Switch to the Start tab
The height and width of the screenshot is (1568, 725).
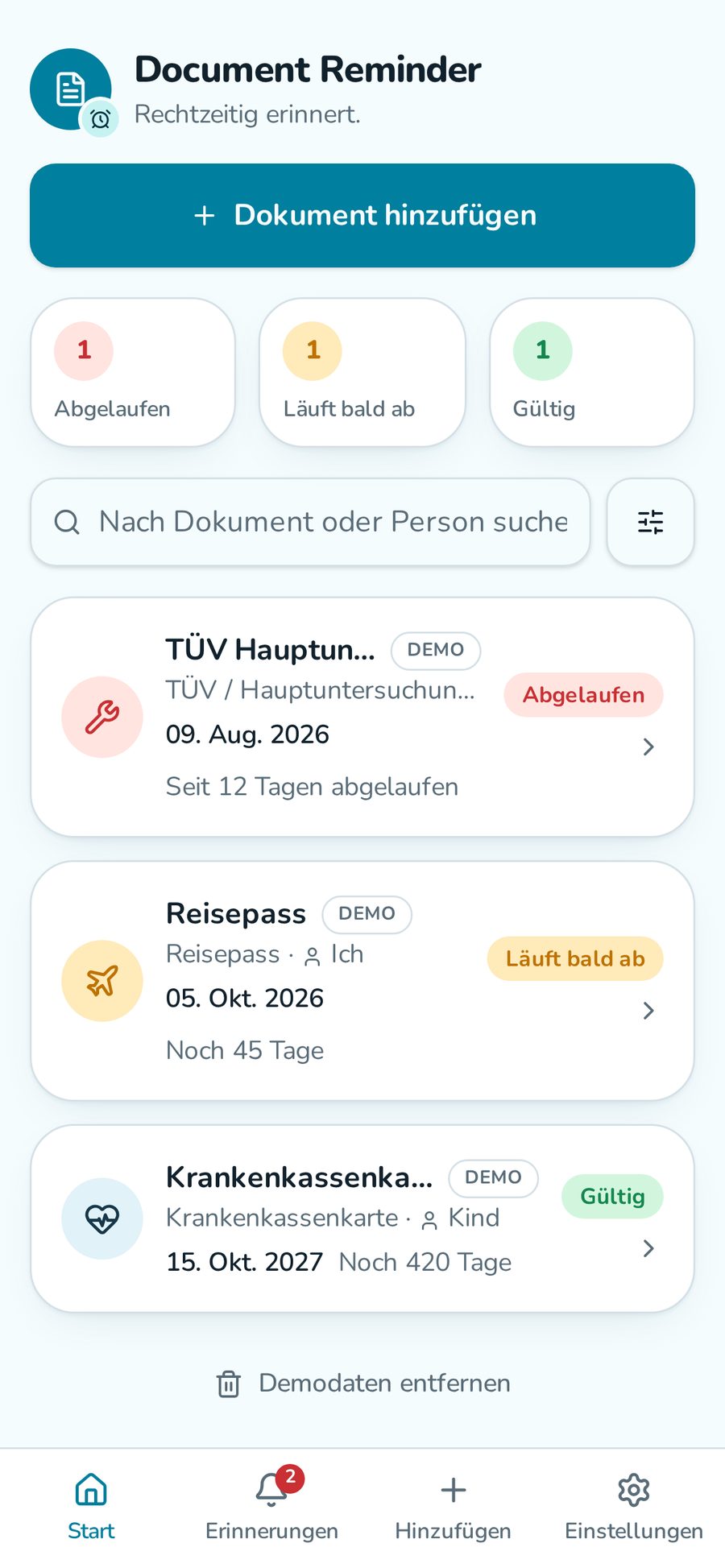pyautogui.click(x=91, y=1507)
